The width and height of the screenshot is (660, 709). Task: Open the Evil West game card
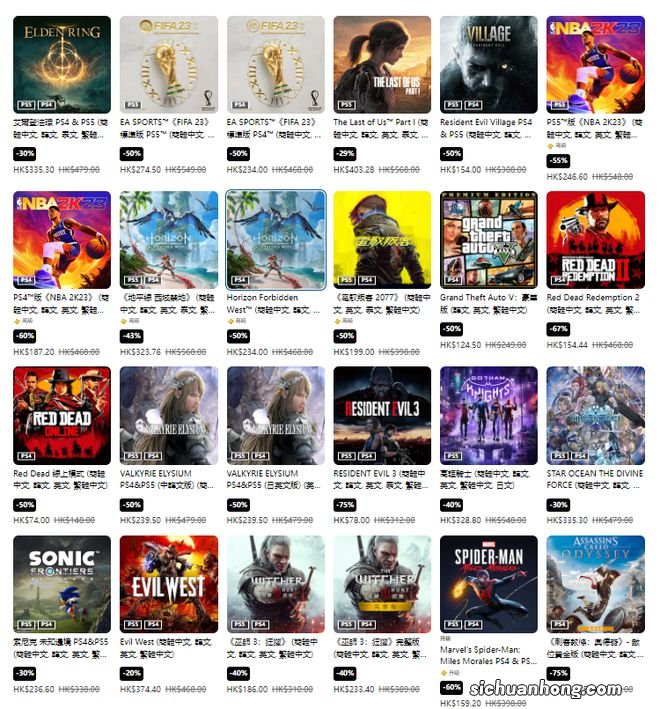coord(168,584)
